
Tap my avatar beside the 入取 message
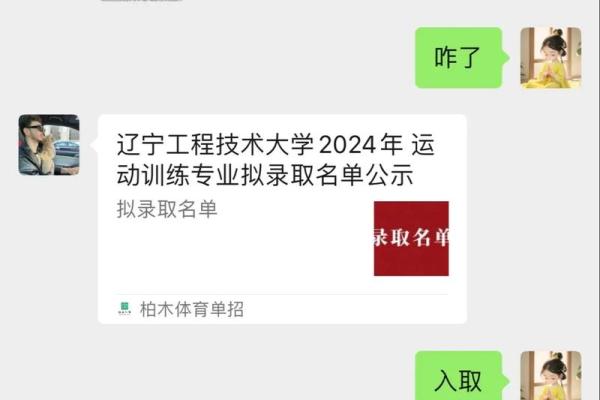550,377
